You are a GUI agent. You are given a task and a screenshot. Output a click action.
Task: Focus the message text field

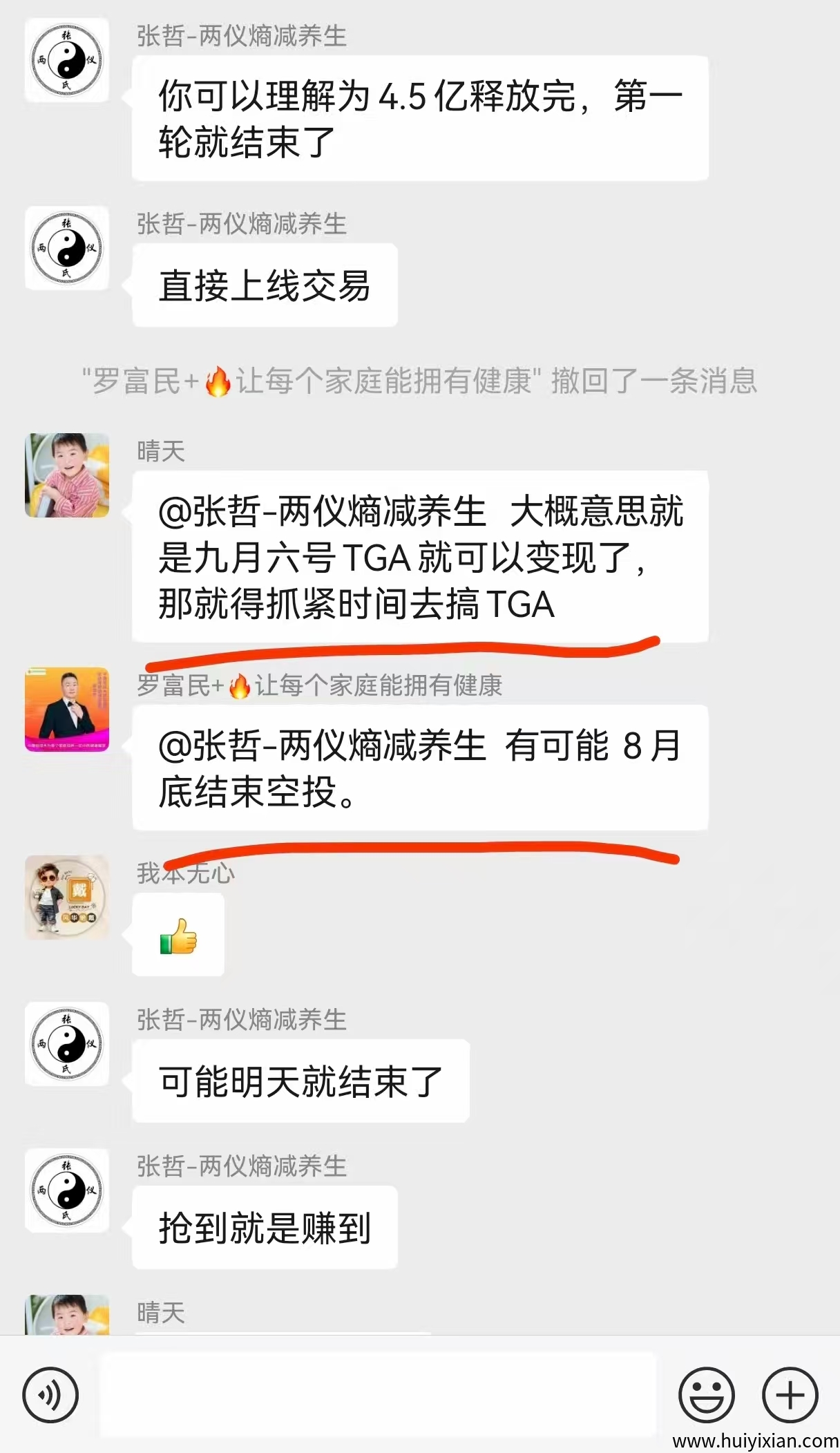pos(377,1395)
